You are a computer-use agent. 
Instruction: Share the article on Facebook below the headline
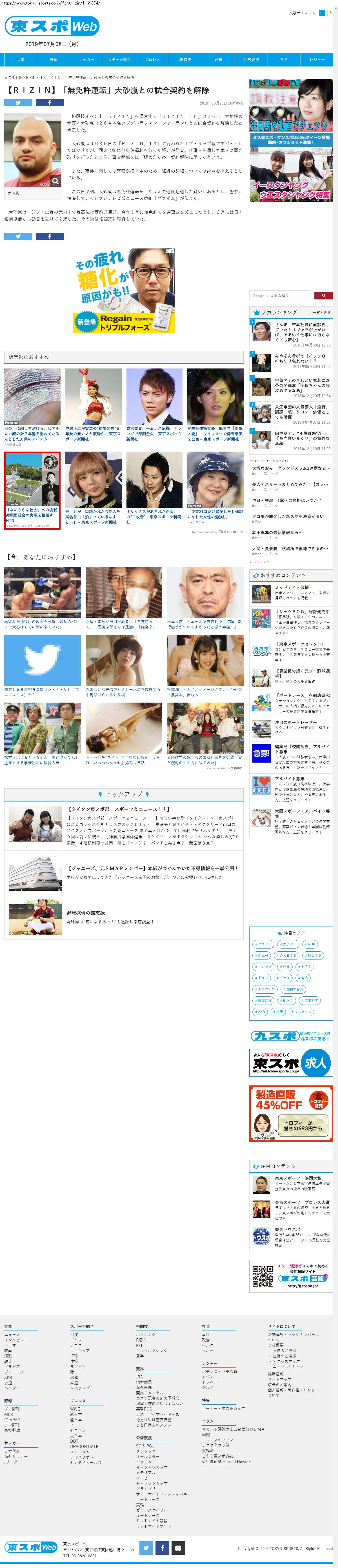(49, 103)
